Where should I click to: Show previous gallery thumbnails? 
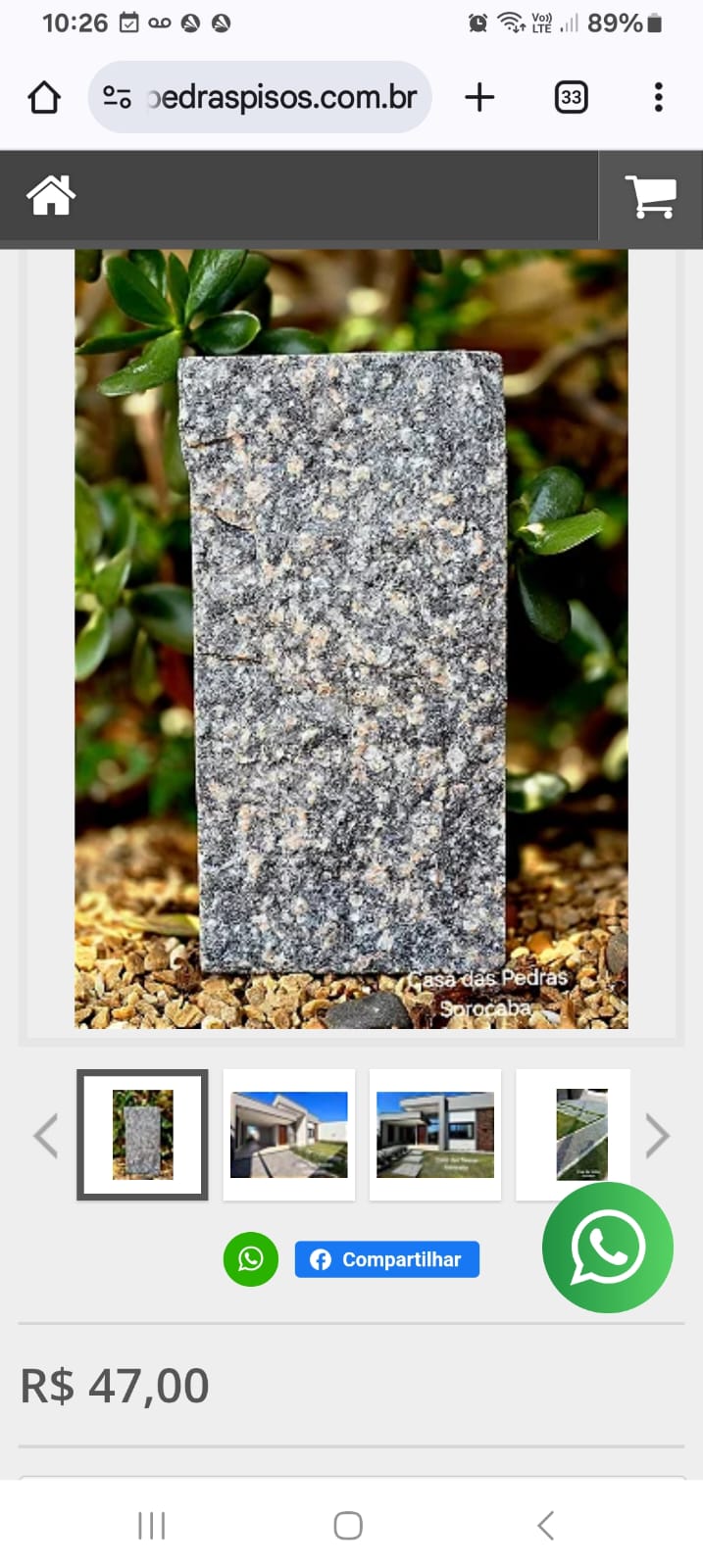tap(45, 1136)
